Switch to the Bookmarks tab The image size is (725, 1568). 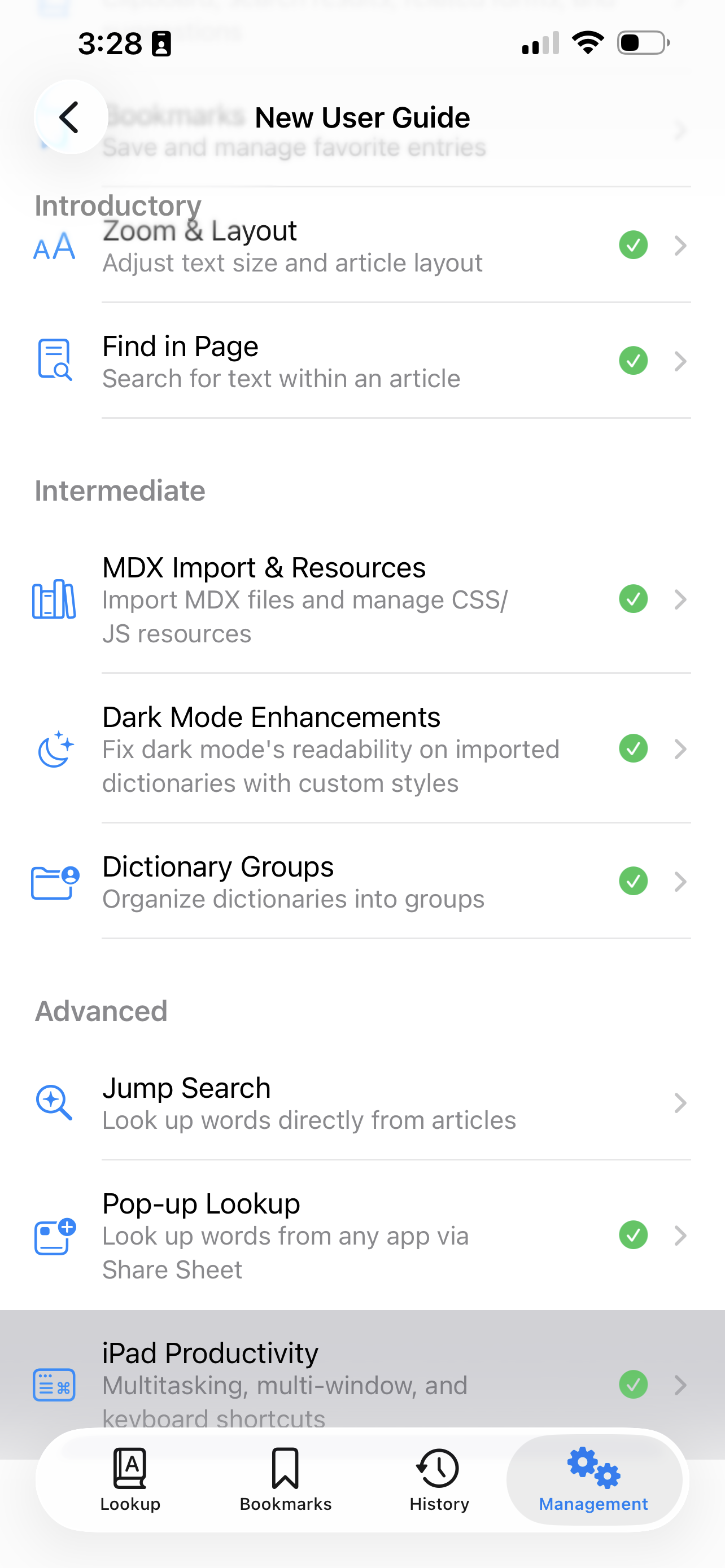286,1481
